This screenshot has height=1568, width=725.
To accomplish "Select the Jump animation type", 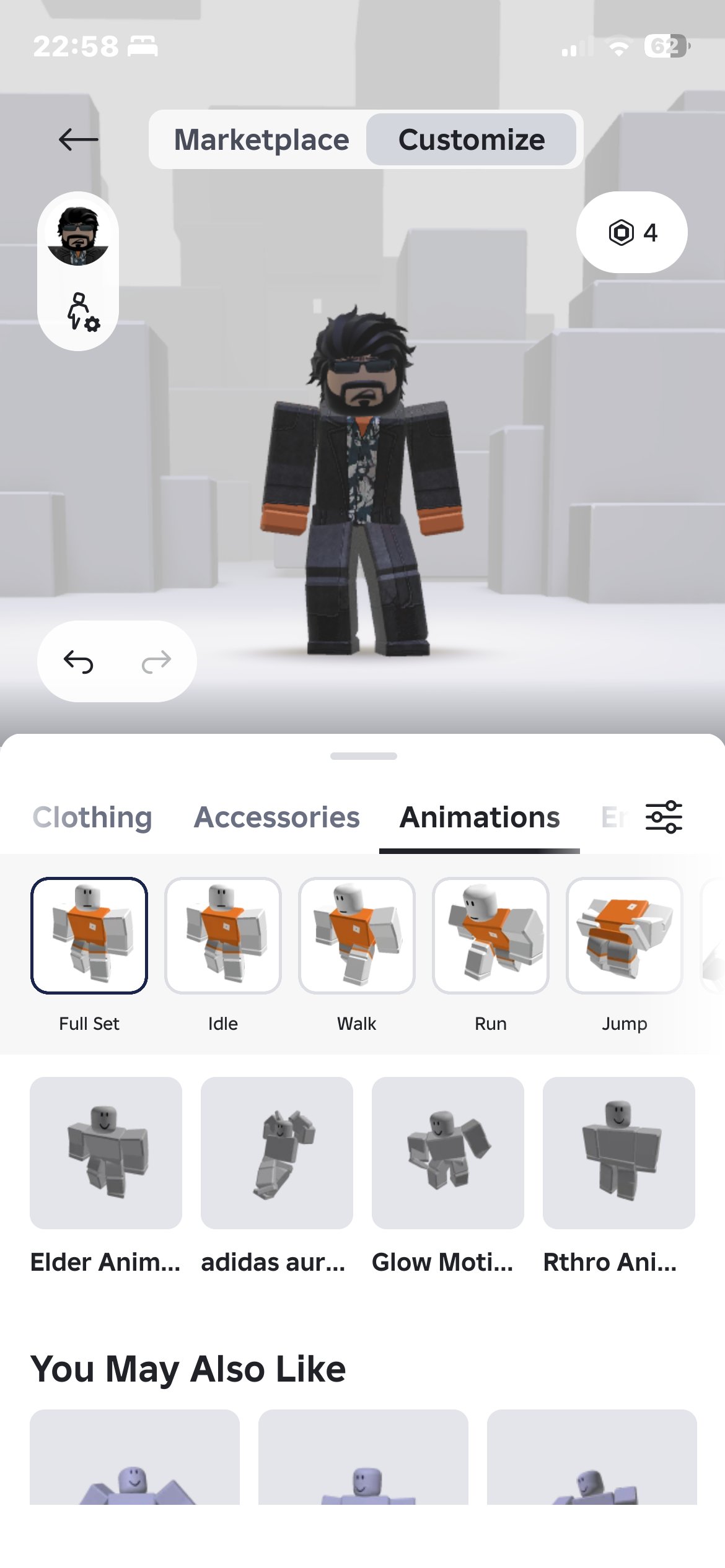I will (x=625, y=935).
